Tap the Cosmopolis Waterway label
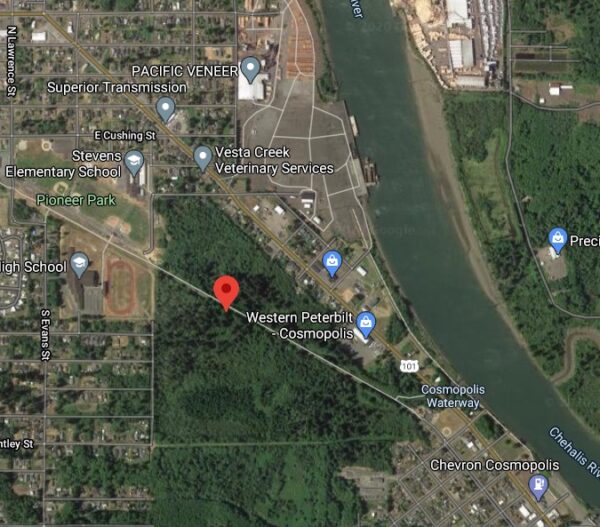600x527 pixels. [450, 395]
